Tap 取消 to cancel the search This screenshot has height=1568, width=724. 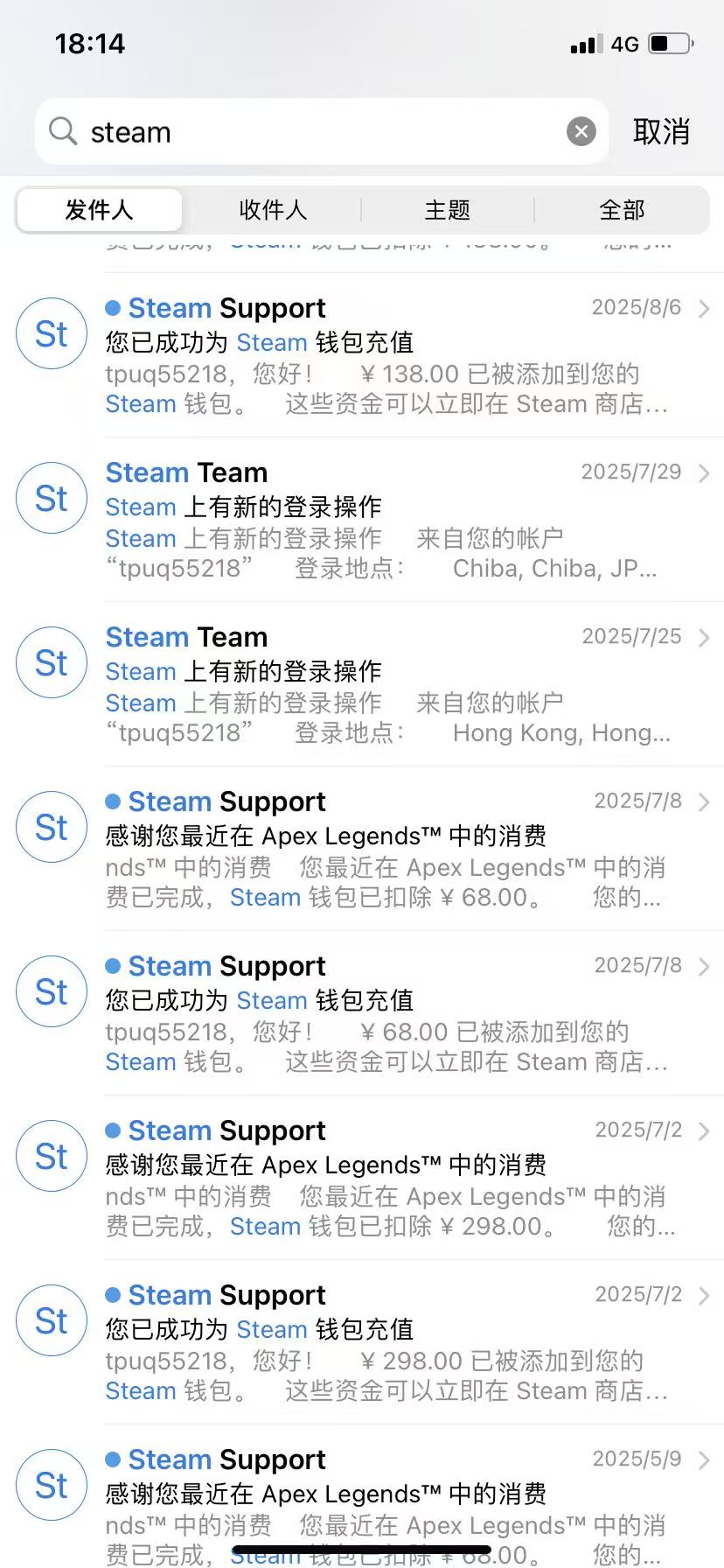661,132
